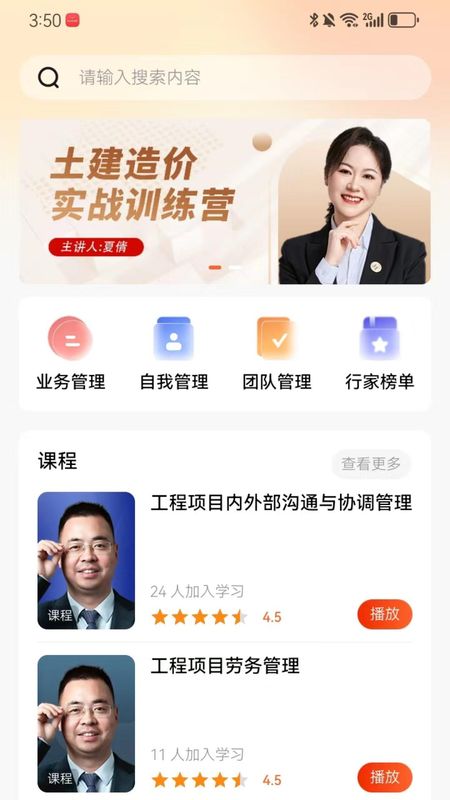Screen dimensions: 450x800
Task: Select the second banner page indicator
Action: click(x=235, y=267)
